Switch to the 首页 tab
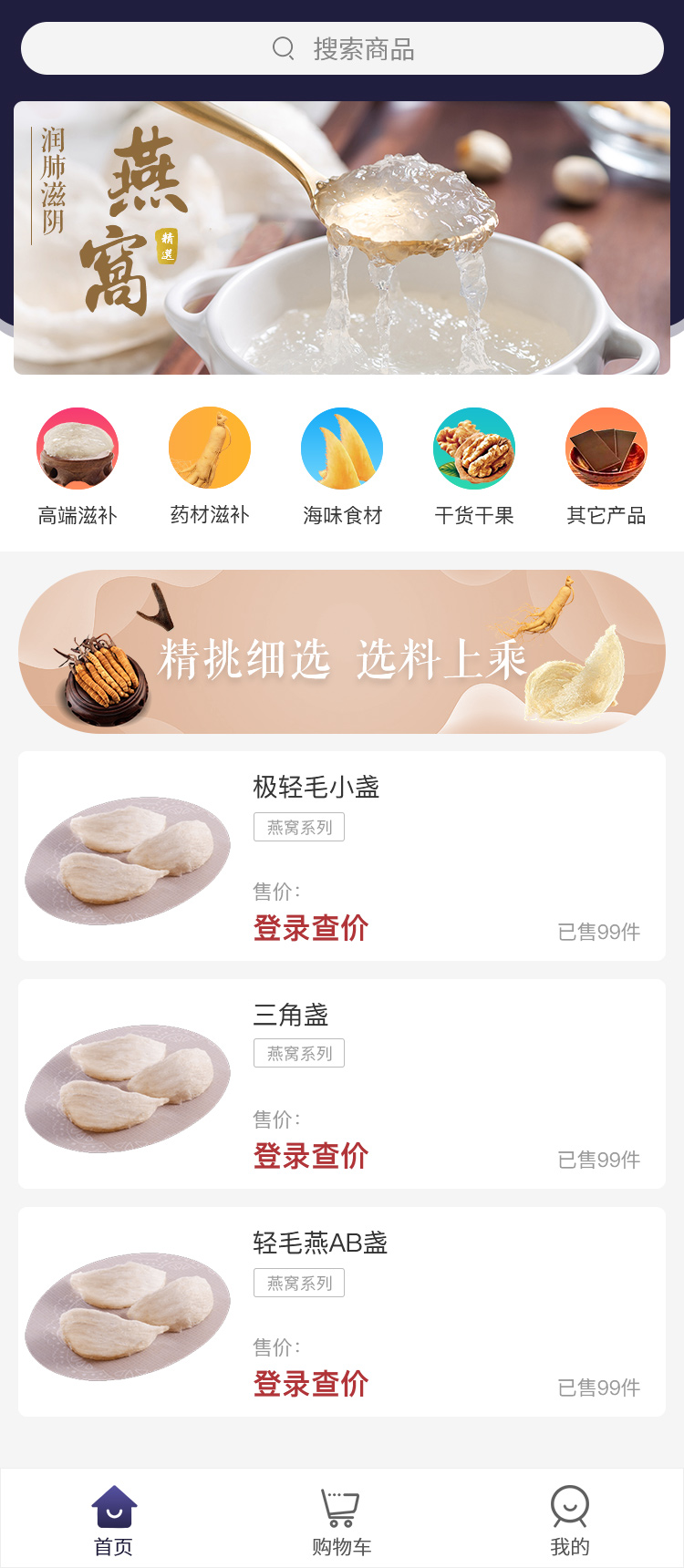Screen dimensions: 684x1568 (114, 1520)
